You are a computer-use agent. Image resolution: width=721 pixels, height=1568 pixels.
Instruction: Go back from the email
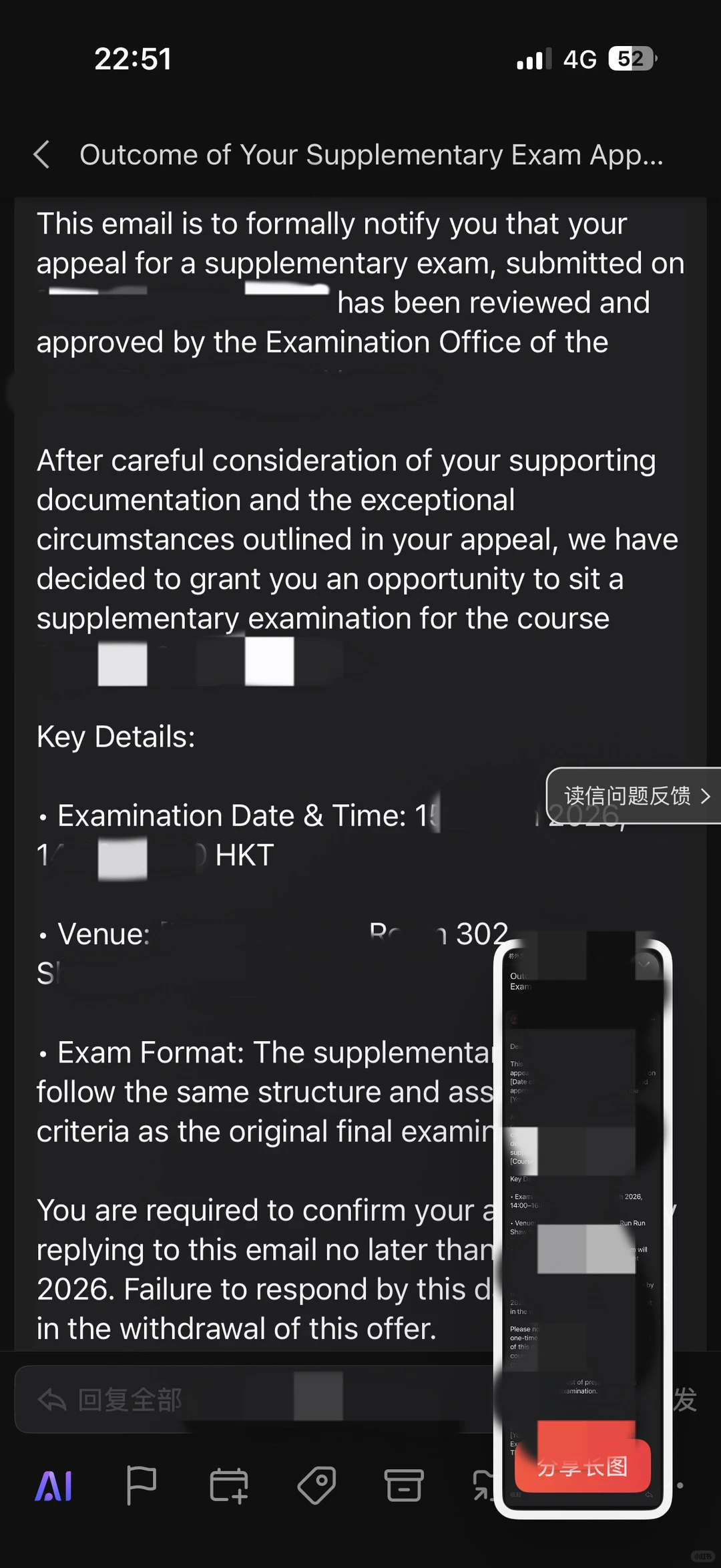coord(41,155)
